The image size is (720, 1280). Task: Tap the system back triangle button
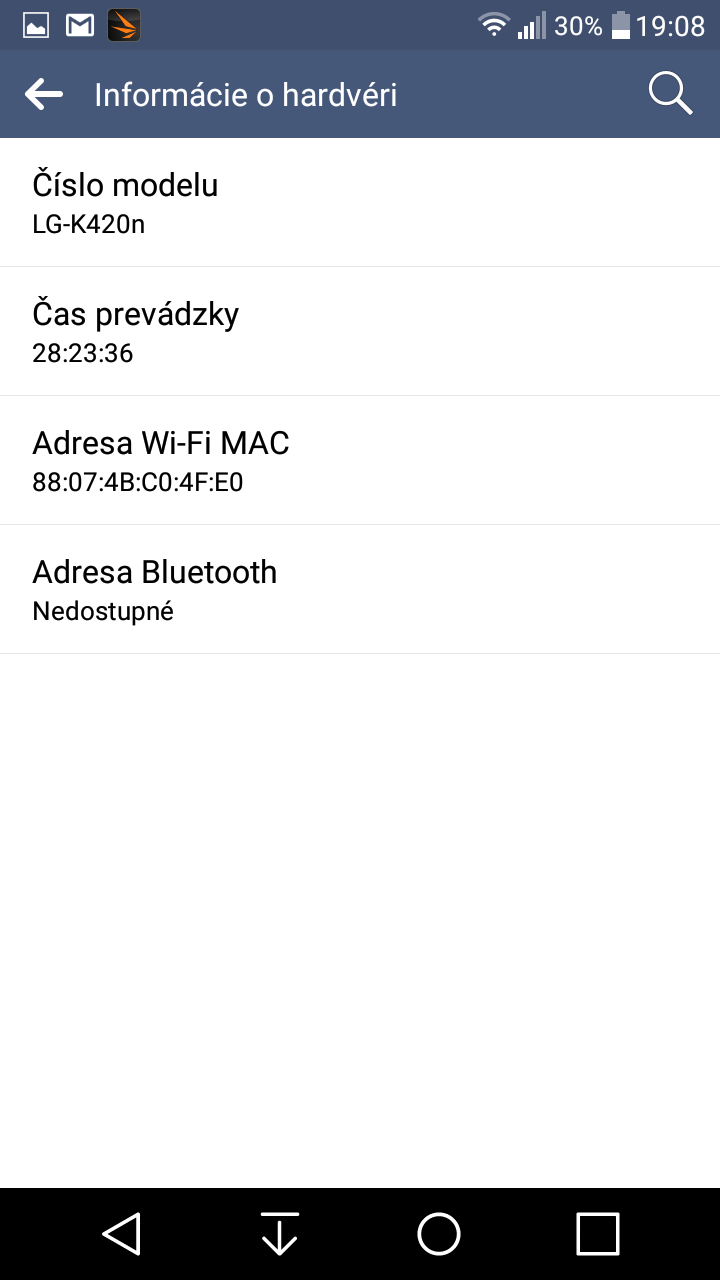coord(121,1234)
